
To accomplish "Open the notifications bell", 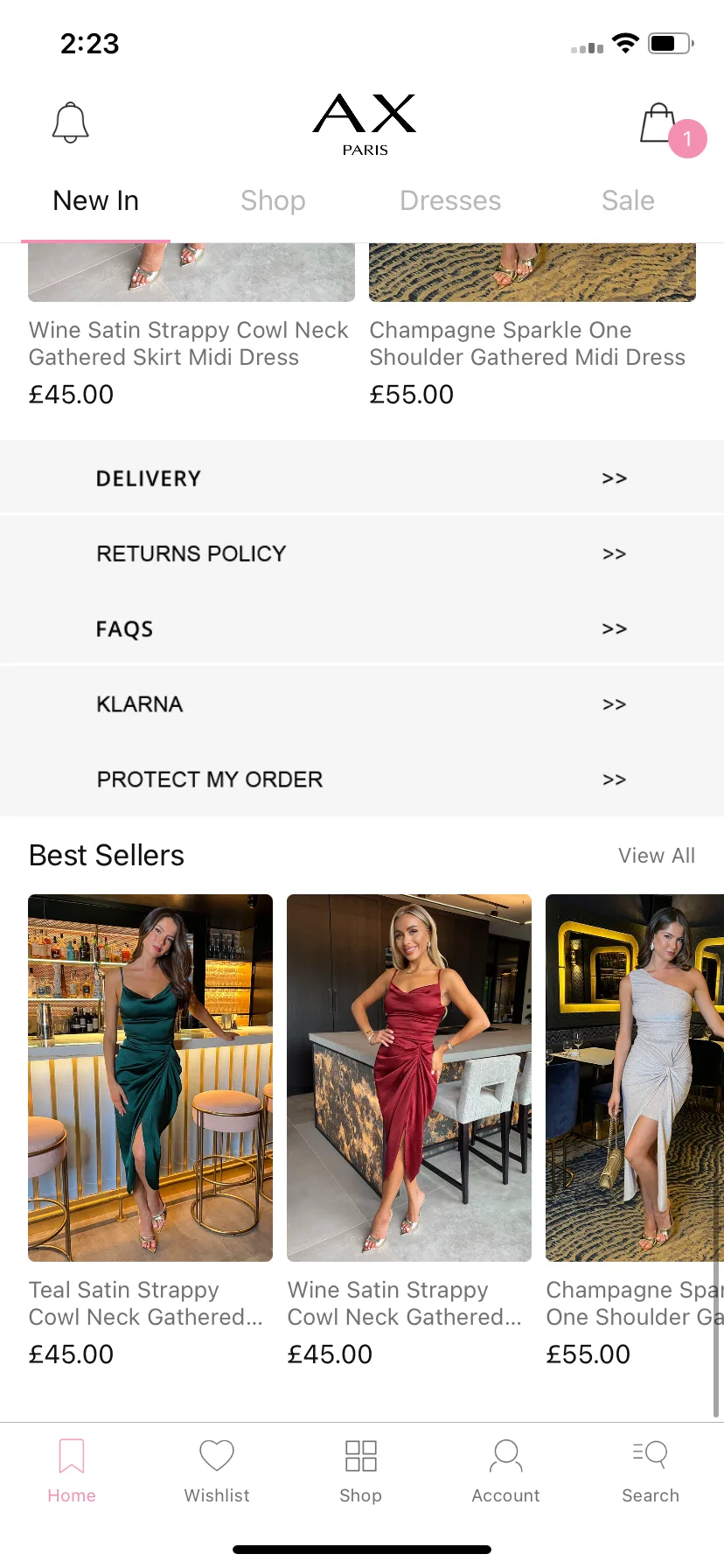I will pos(71,122).
